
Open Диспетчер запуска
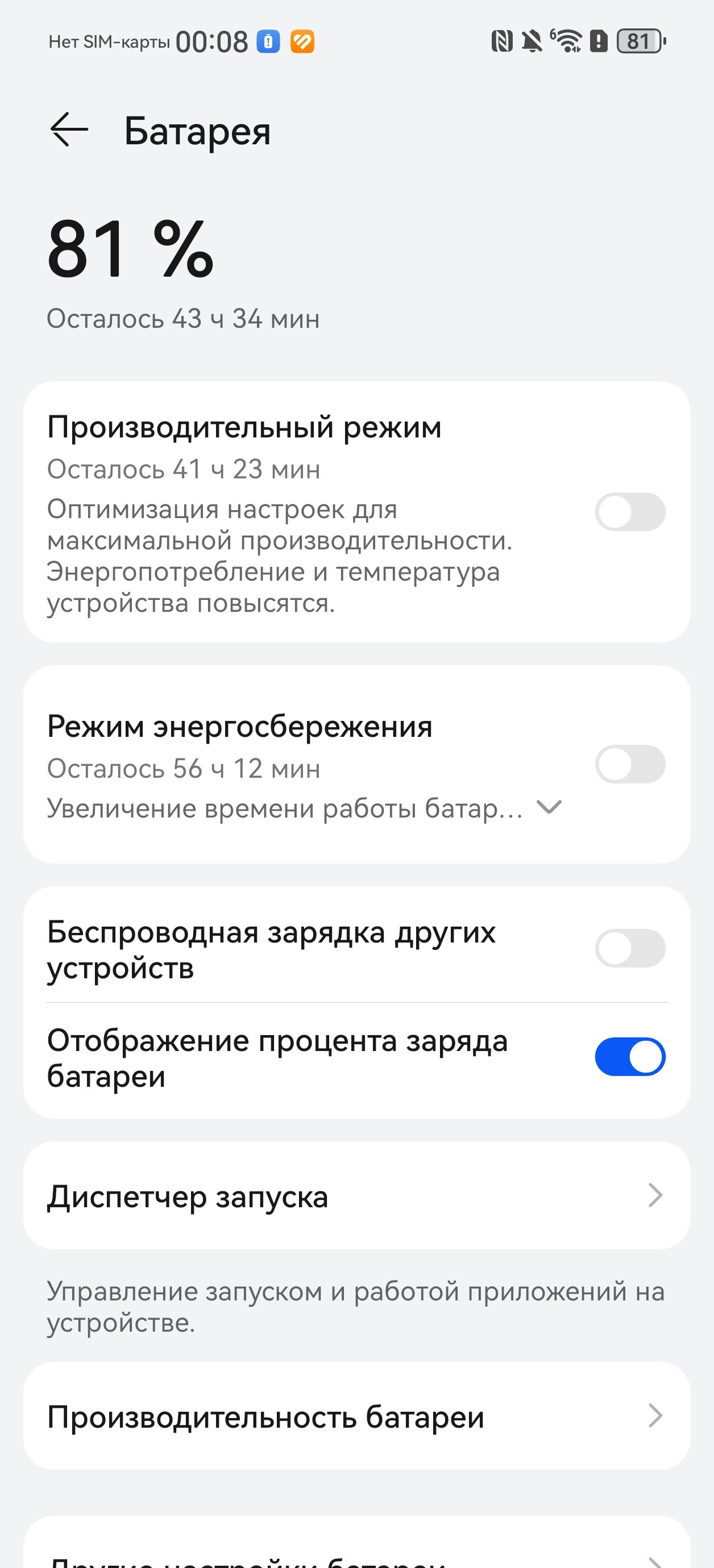tap(357, 1195)
